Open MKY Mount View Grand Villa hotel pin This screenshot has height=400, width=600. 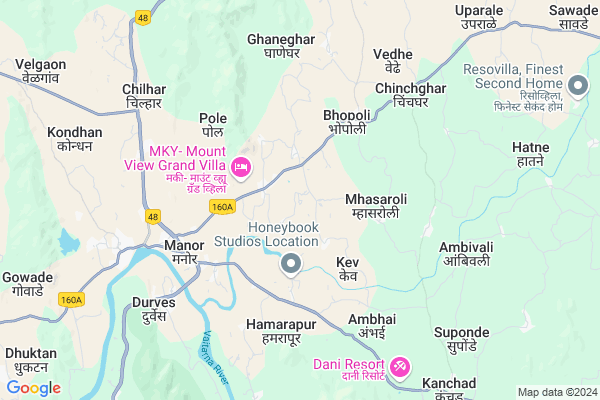(241, 165)
